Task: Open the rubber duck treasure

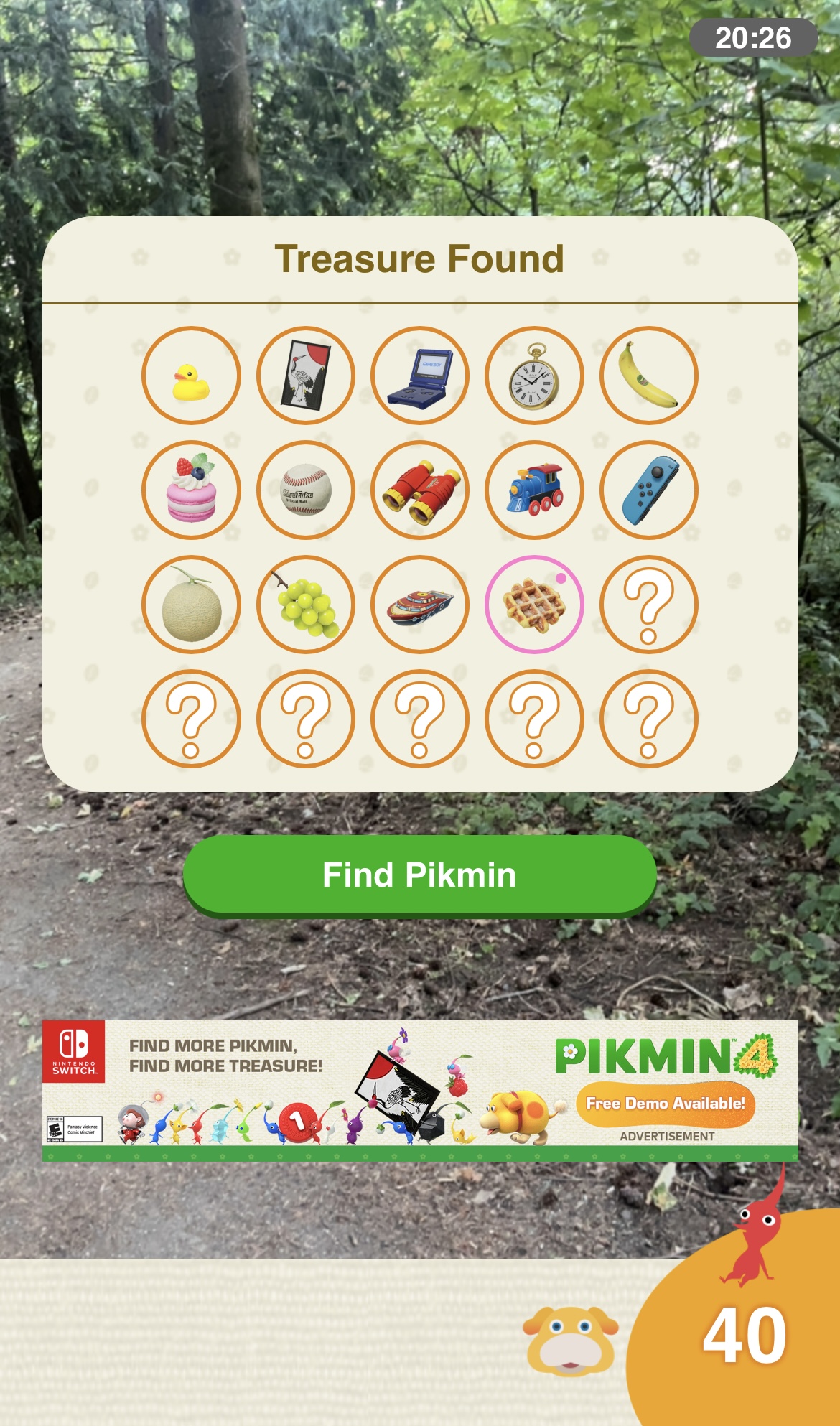Action: pos(191,376)
